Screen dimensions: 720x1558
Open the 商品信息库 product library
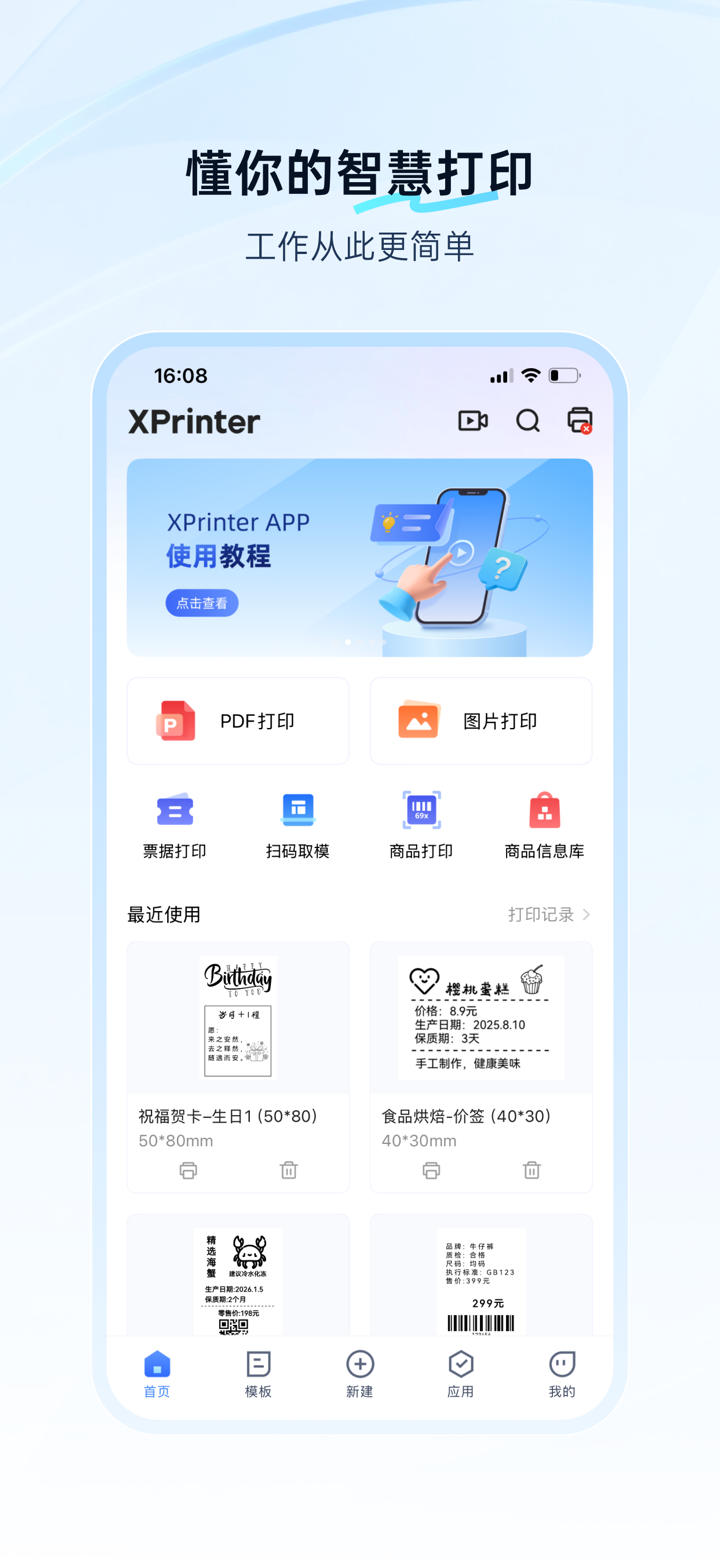click(x=544, y=822)
